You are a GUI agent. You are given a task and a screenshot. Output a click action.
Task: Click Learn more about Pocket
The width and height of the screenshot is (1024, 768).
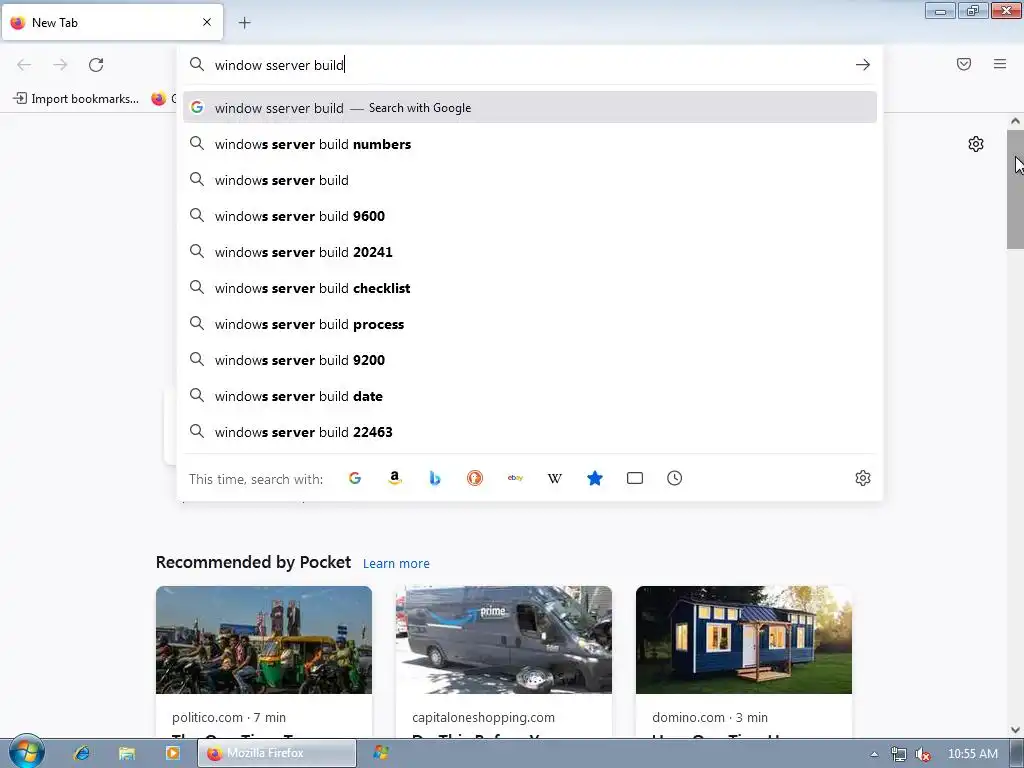point(396,563)
